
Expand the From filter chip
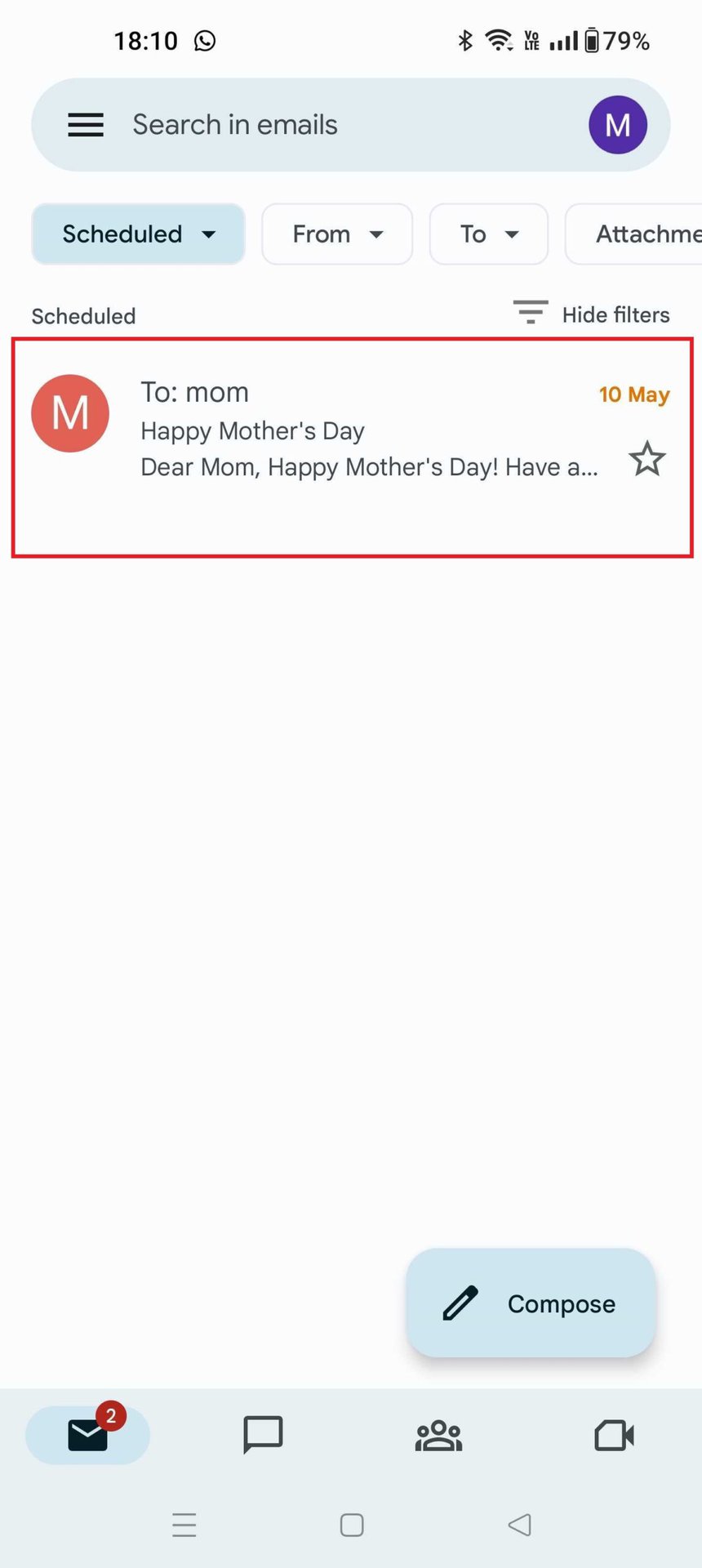click(337, 234)
